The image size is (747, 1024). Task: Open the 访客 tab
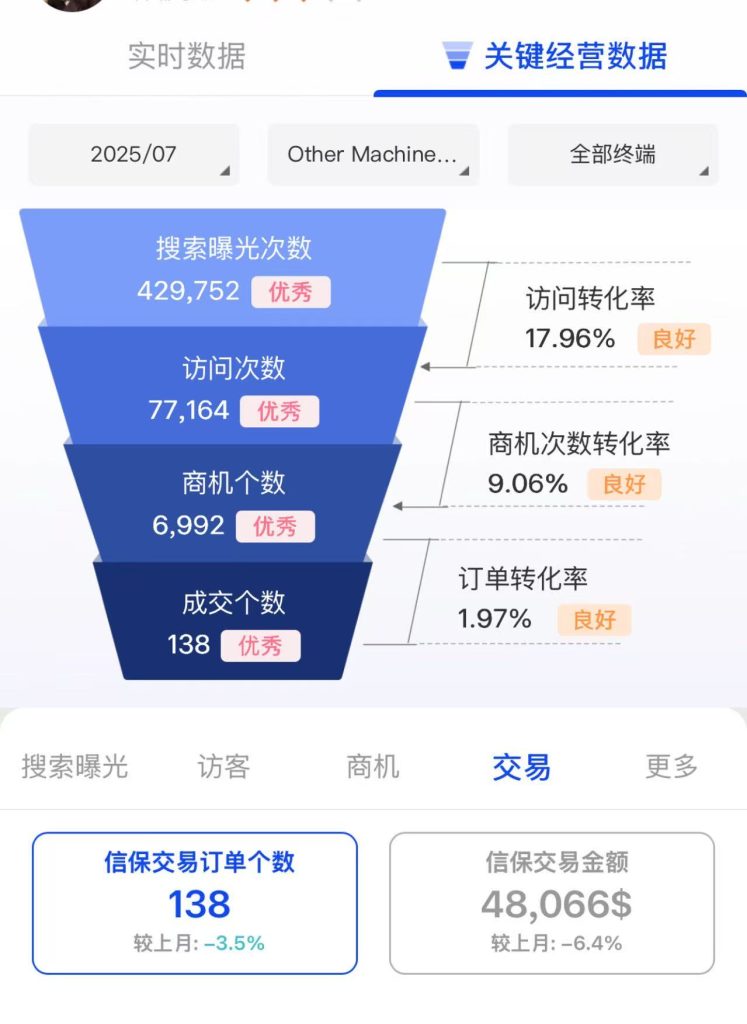(223, 767)
